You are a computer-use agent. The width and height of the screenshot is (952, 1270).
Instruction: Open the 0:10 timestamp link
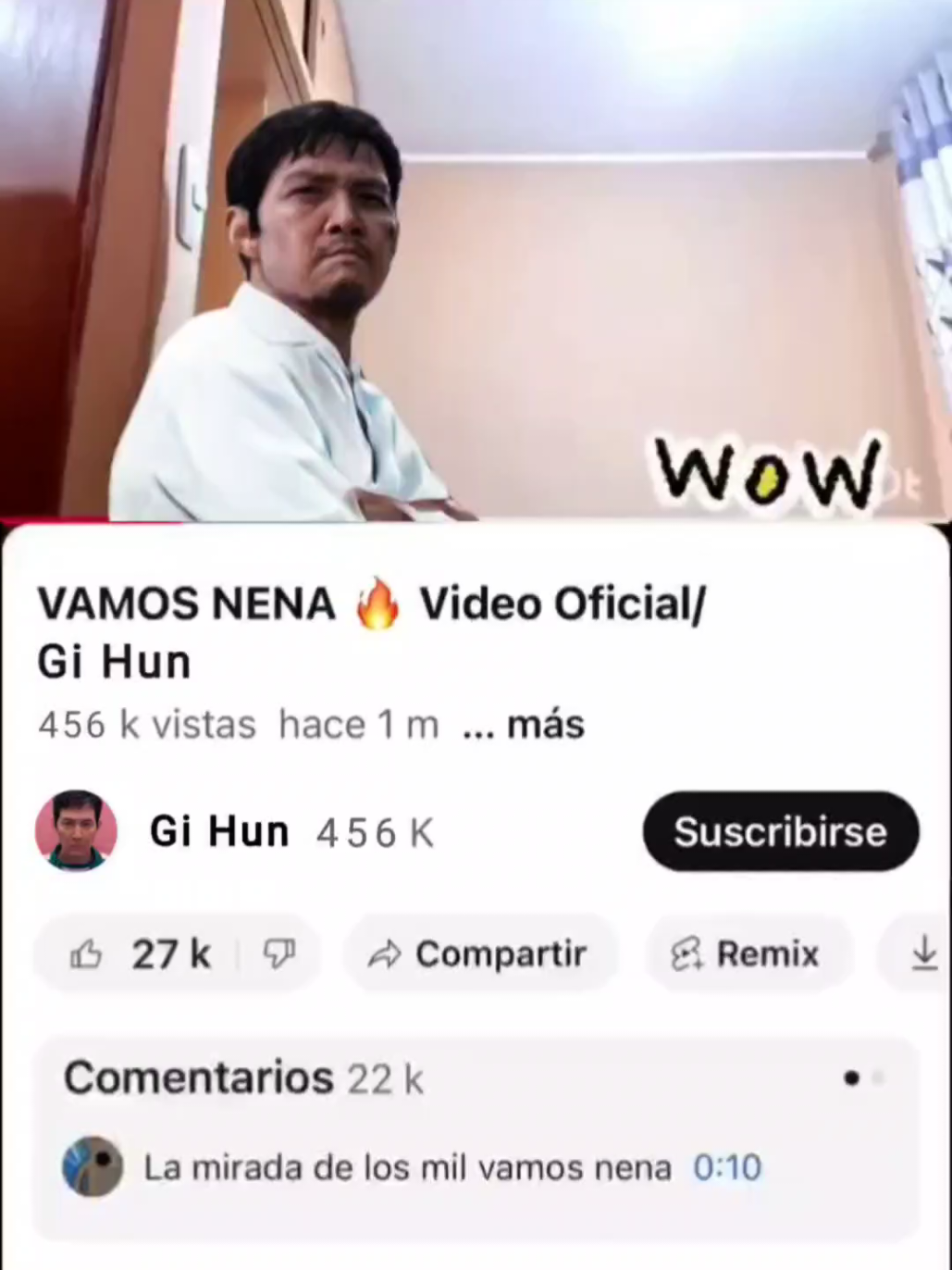[x=725, y=1167]
